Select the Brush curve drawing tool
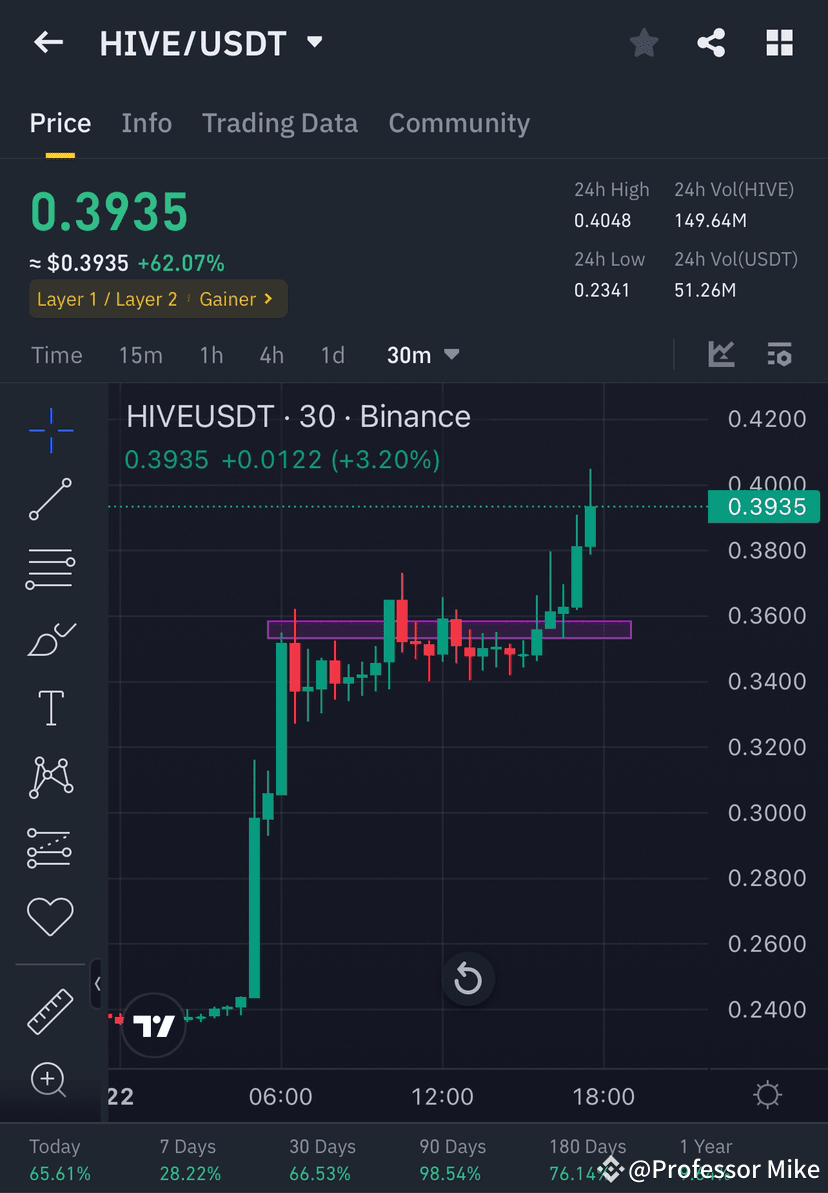 [49, 639]
